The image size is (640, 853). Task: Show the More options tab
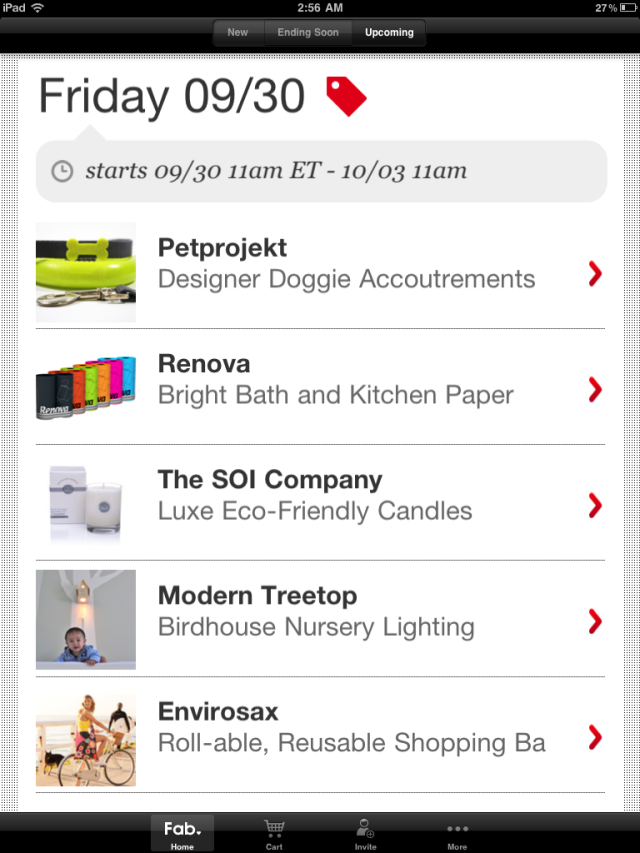457,834
